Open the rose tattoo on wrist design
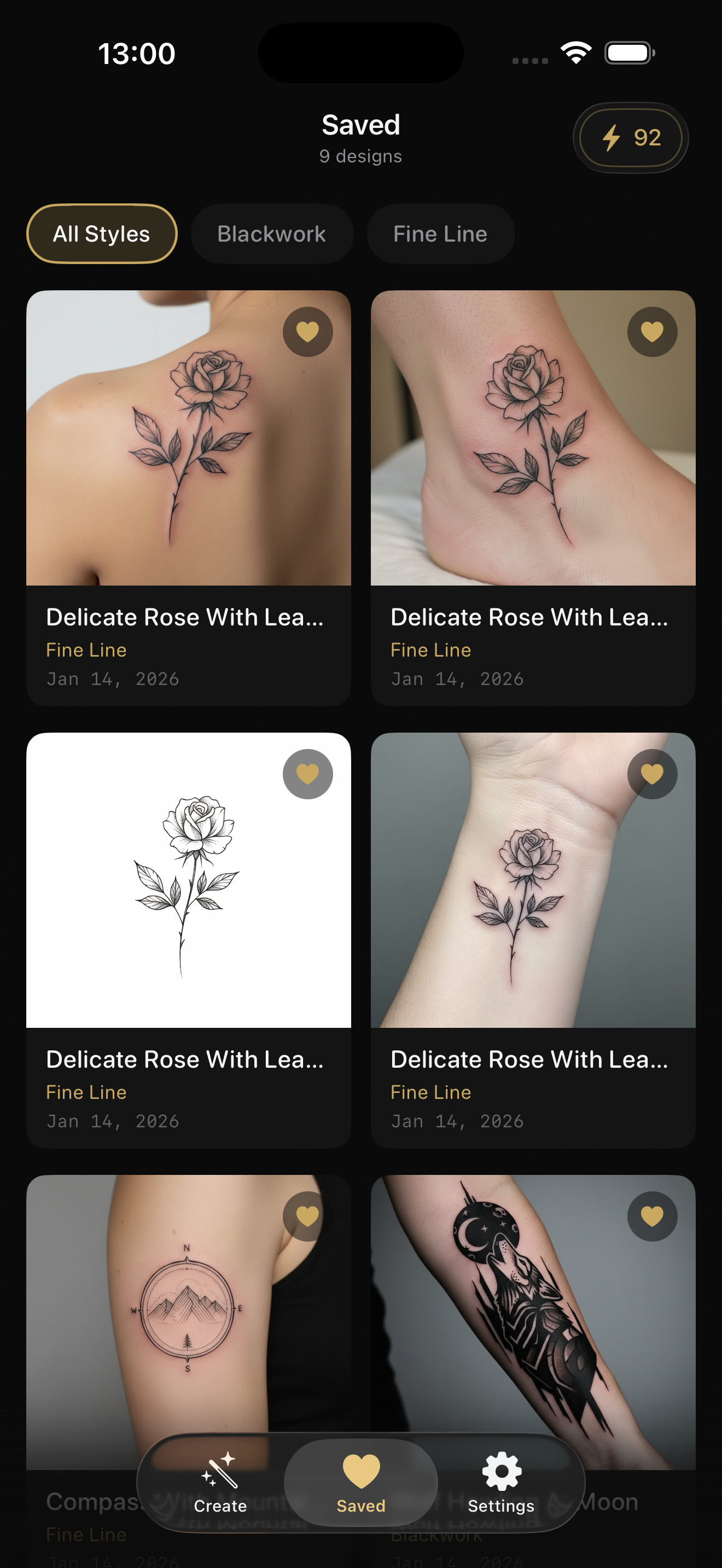 pos(523,901)
